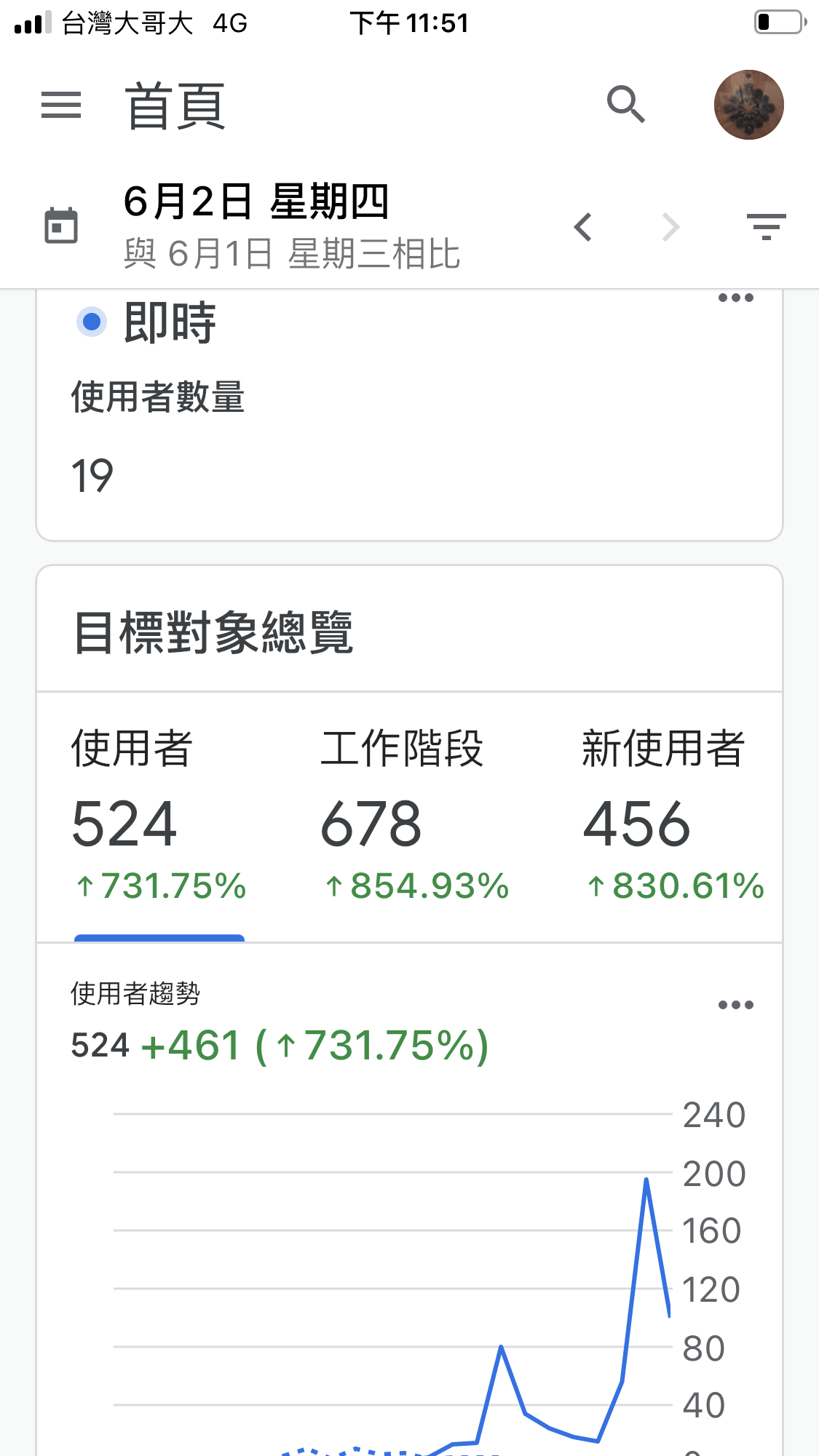Open the hamburger navigation menu
Screen dimensions: 819x1456
61,106
